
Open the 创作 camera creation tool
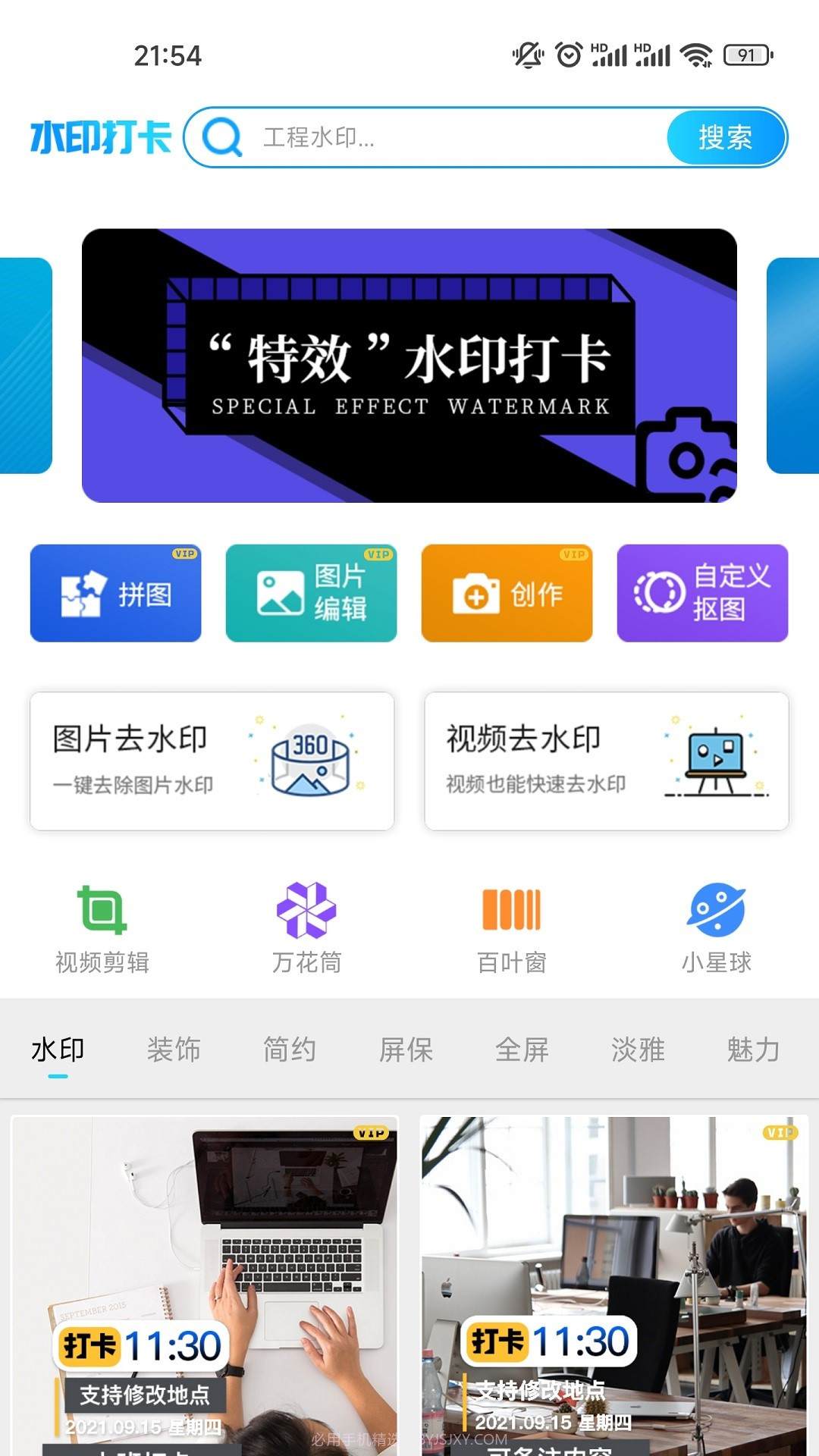pos(507,594)
